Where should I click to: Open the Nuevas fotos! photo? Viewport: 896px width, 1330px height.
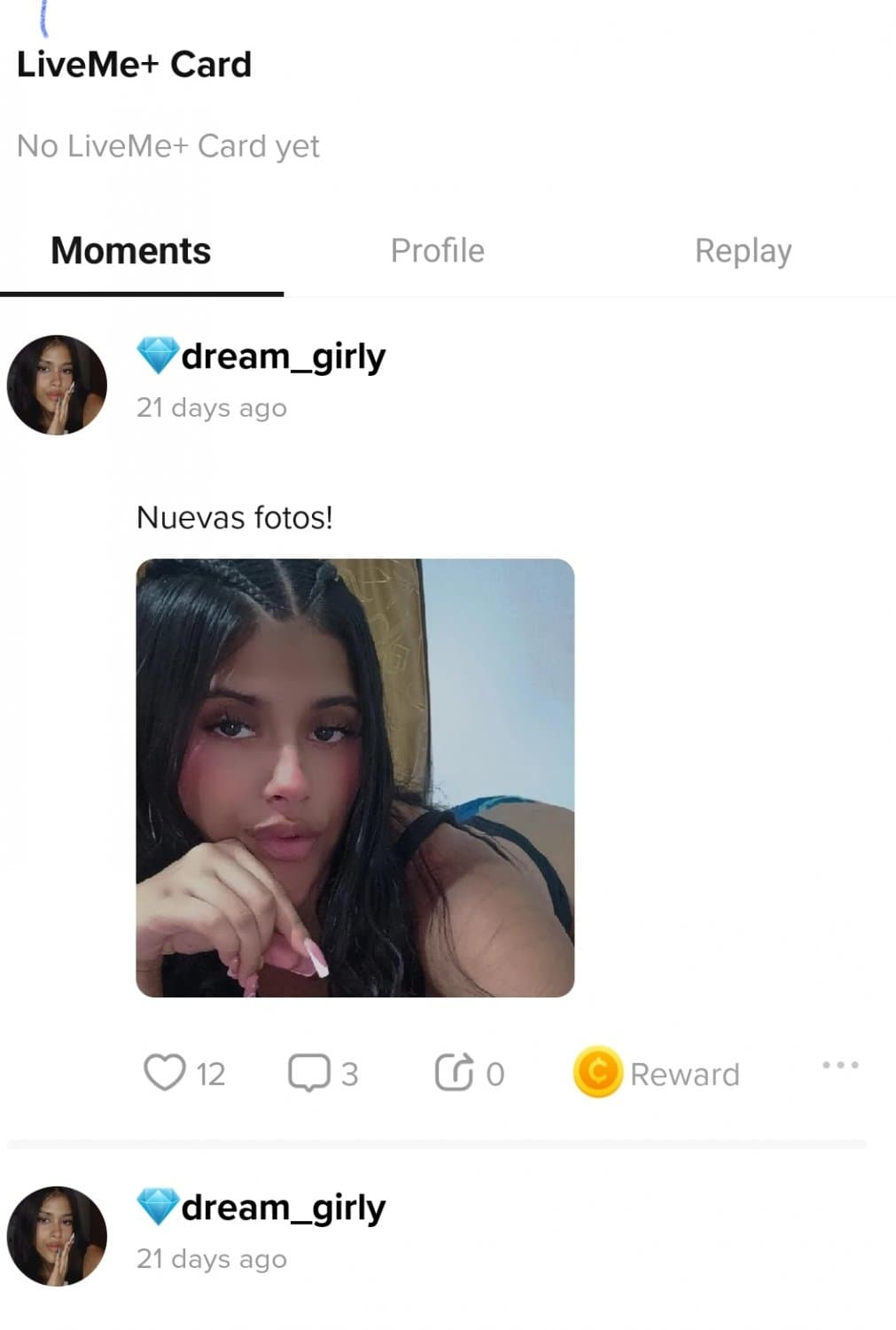(355, 778)
